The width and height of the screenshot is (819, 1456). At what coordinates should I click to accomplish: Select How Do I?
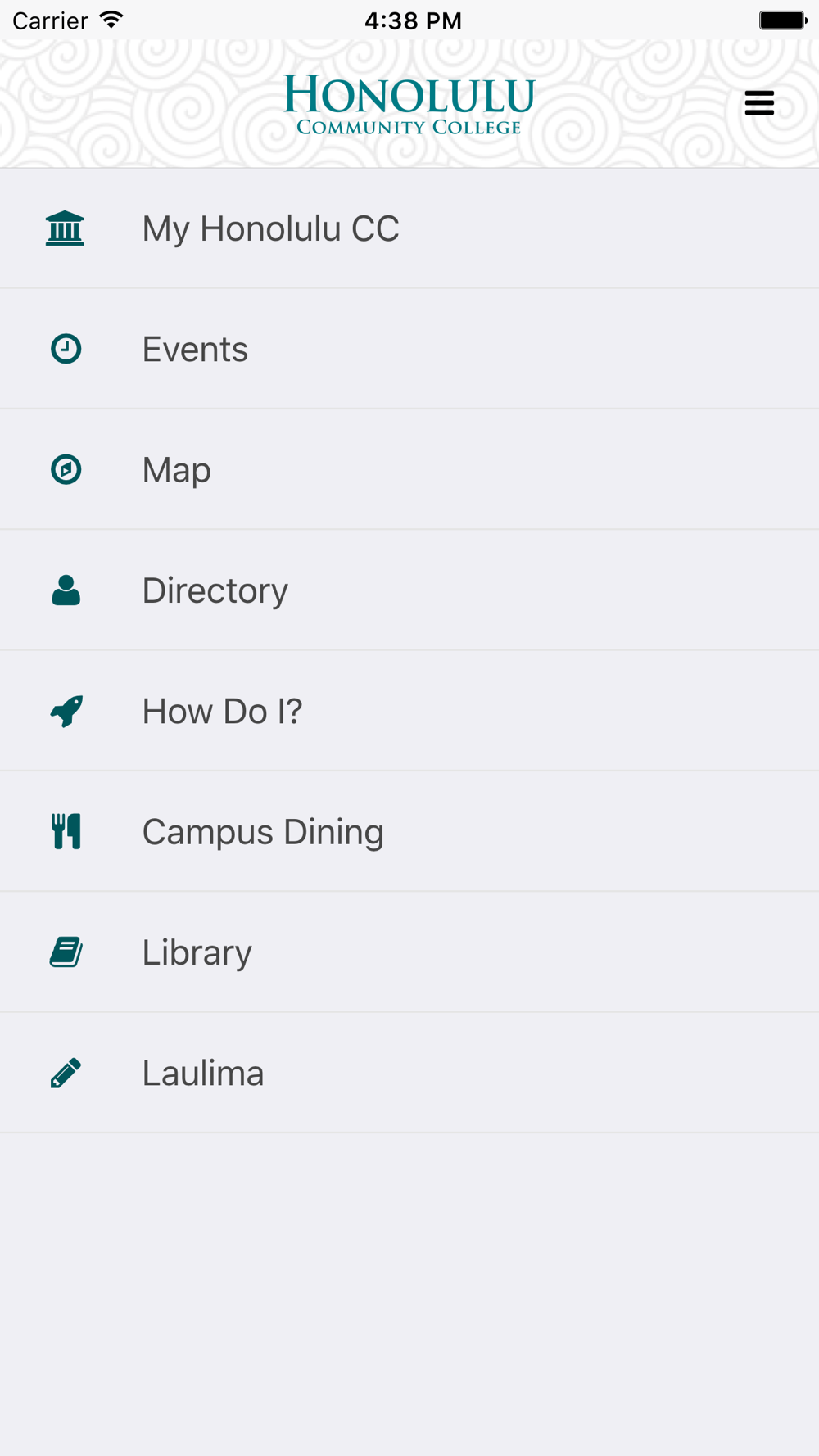pos(409,711)
